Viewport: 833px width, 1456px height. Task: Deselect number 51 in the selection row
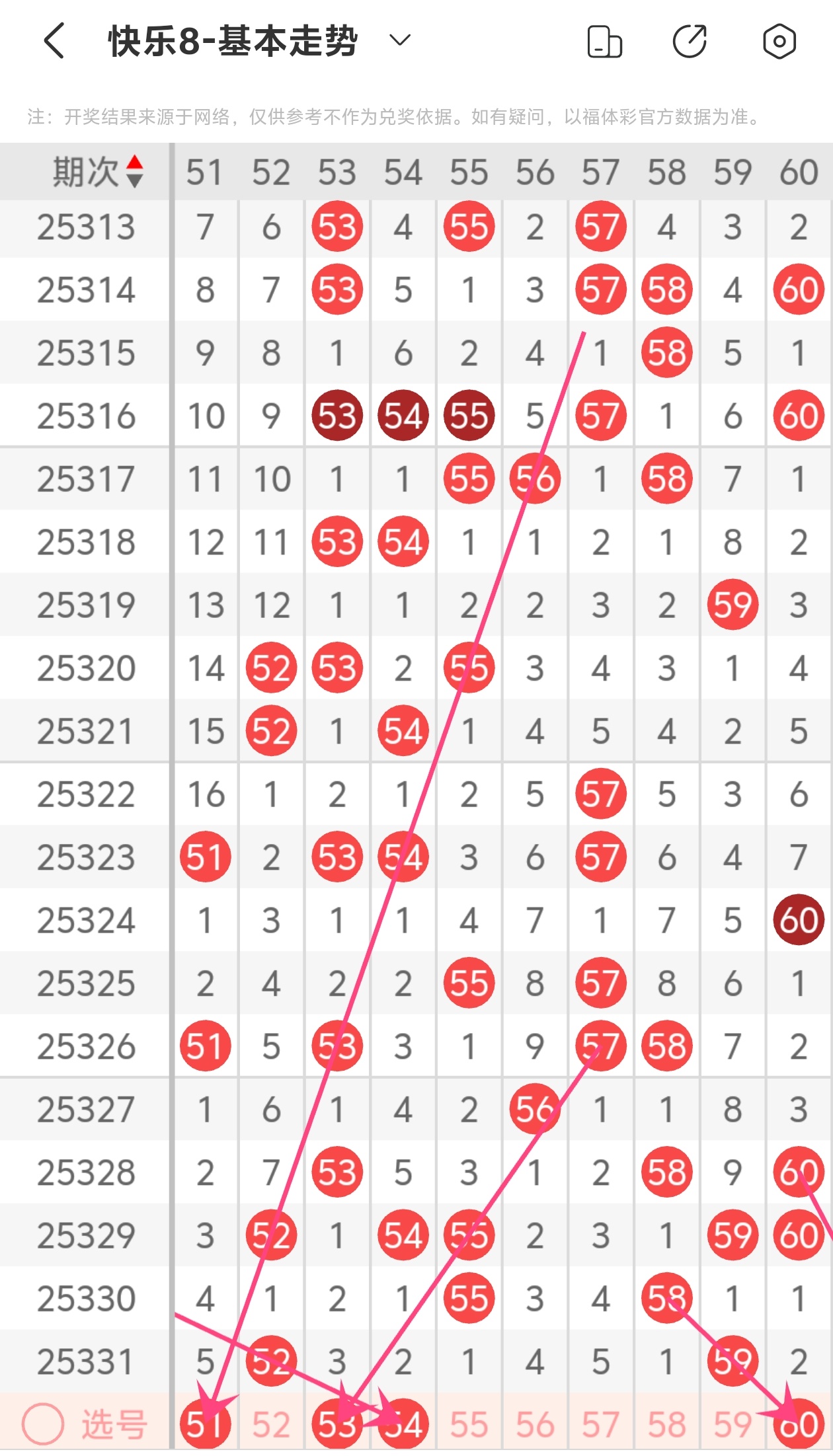pyautogui.click(x=205, y=1424)
